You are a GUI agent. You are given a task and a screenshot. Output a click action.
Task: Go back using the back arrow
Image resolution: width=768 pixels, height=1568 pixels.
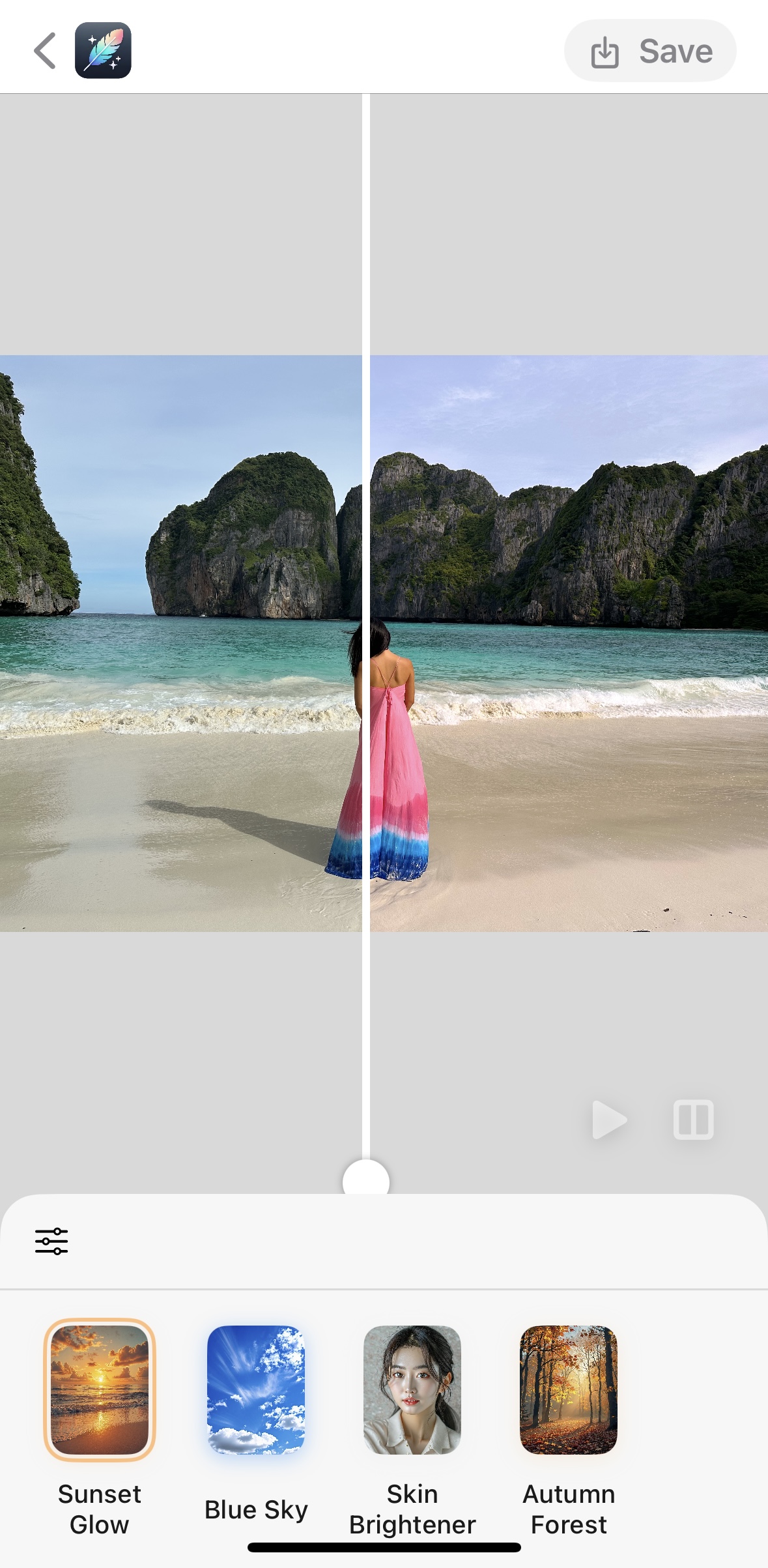[44, 51]
